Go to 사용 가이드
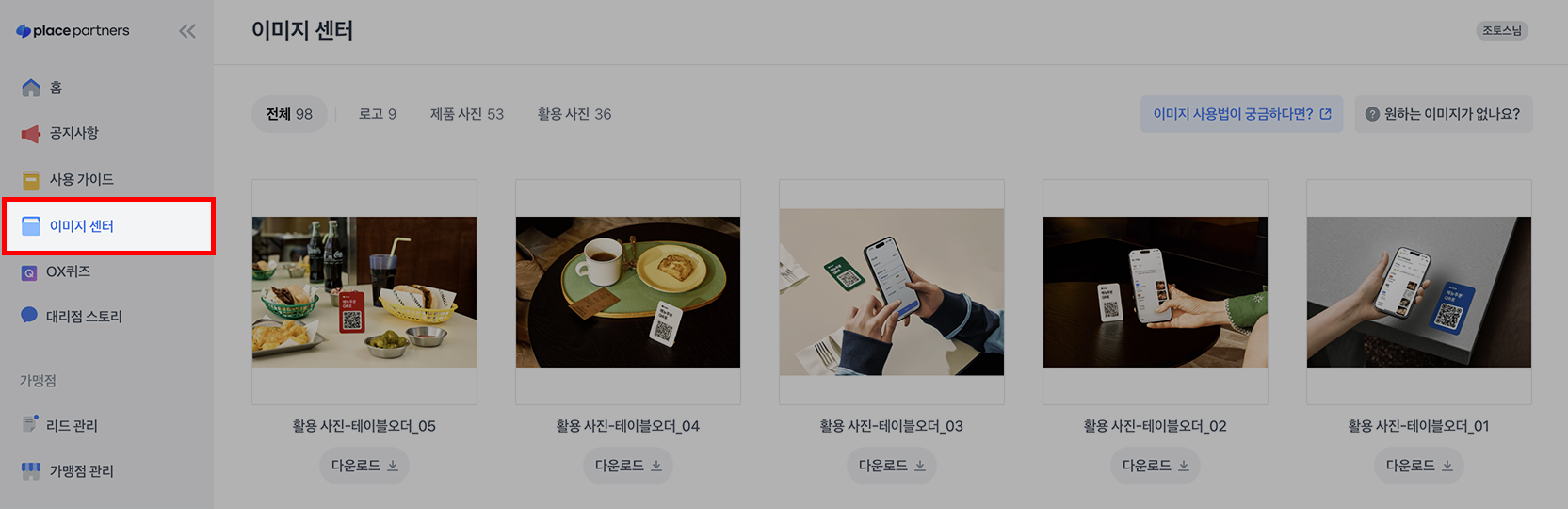Screen dimensions: 1568x509 81,179
